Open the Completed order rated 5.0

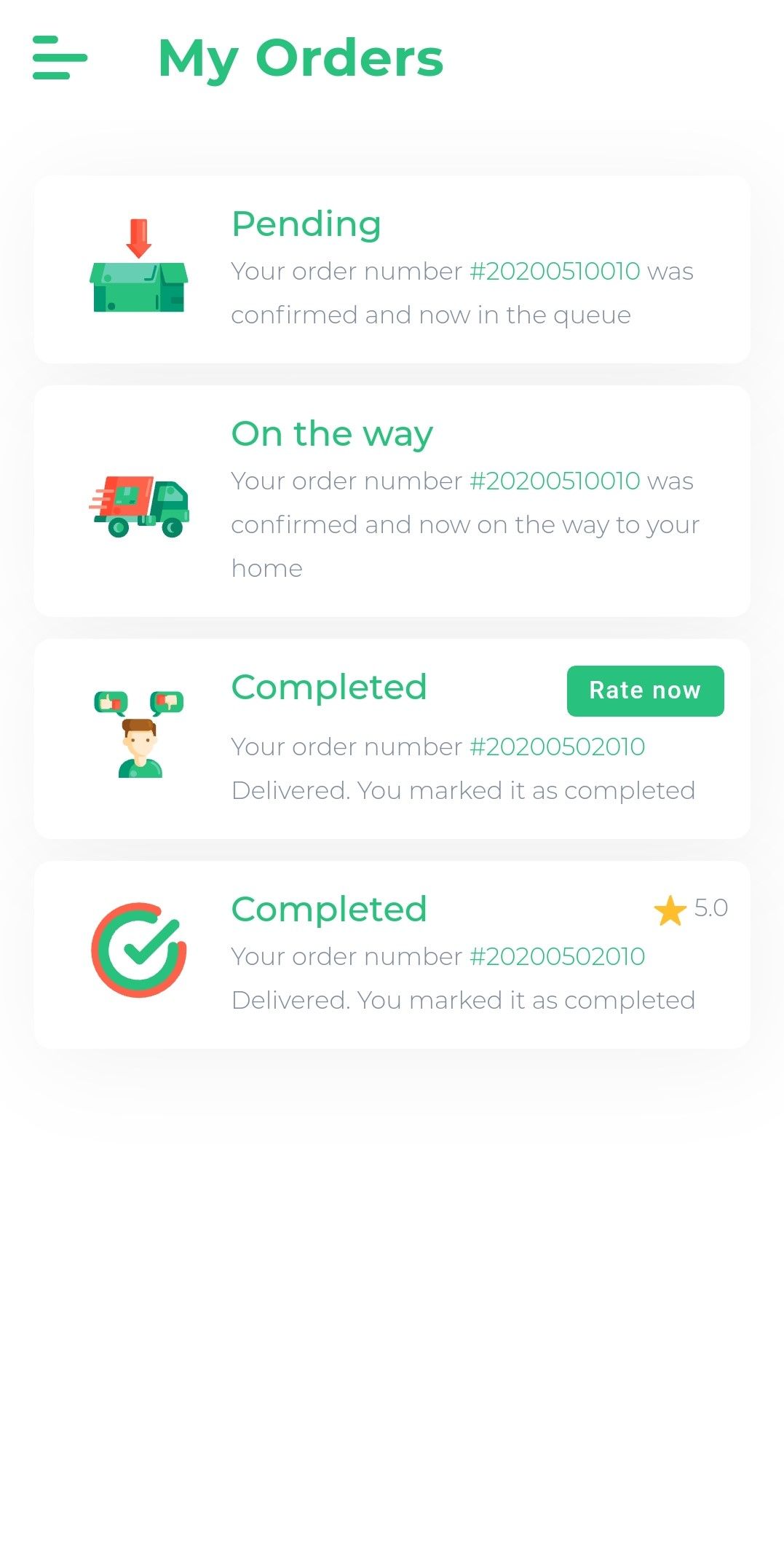pos(392,955)
